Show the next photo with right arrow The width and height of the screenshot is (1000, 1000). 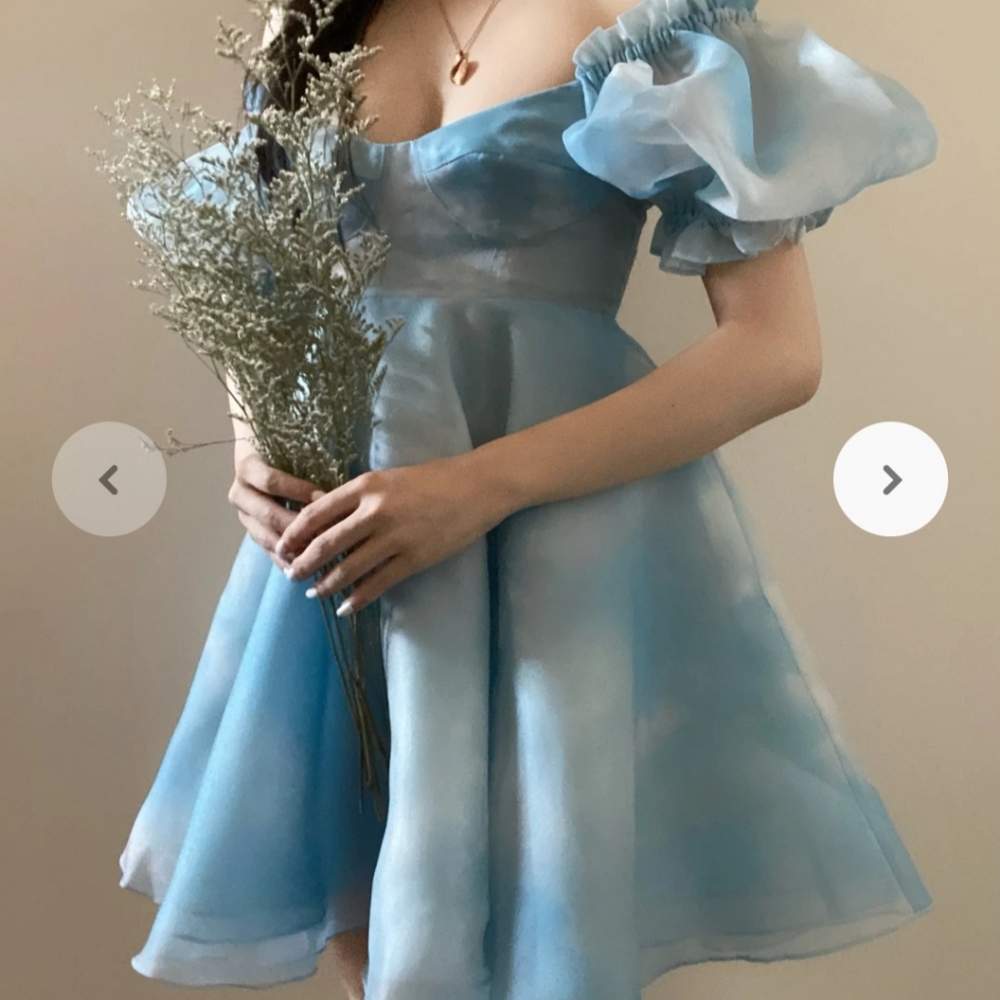point(890,479)
